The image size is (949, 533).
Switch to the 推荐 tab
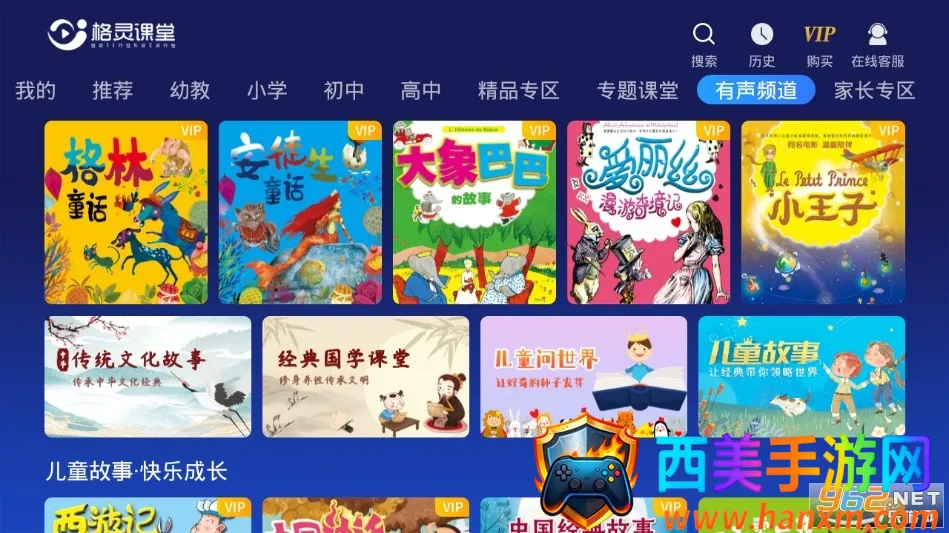click(x=113, y=91)
